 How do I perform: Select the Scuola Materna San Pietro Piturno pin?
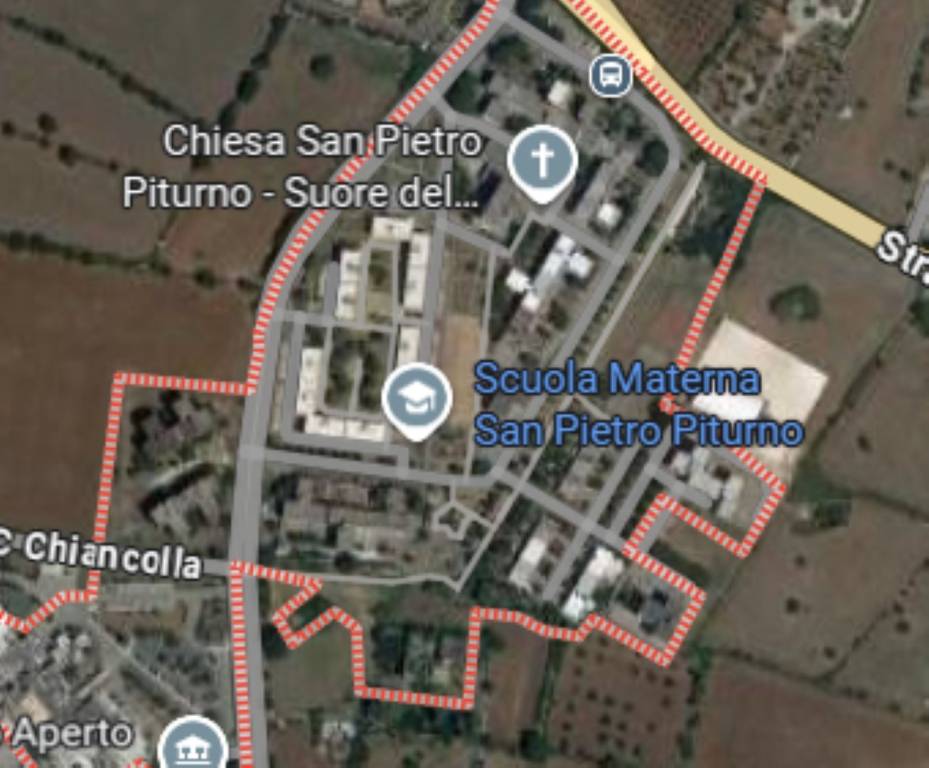click(417, 400)
